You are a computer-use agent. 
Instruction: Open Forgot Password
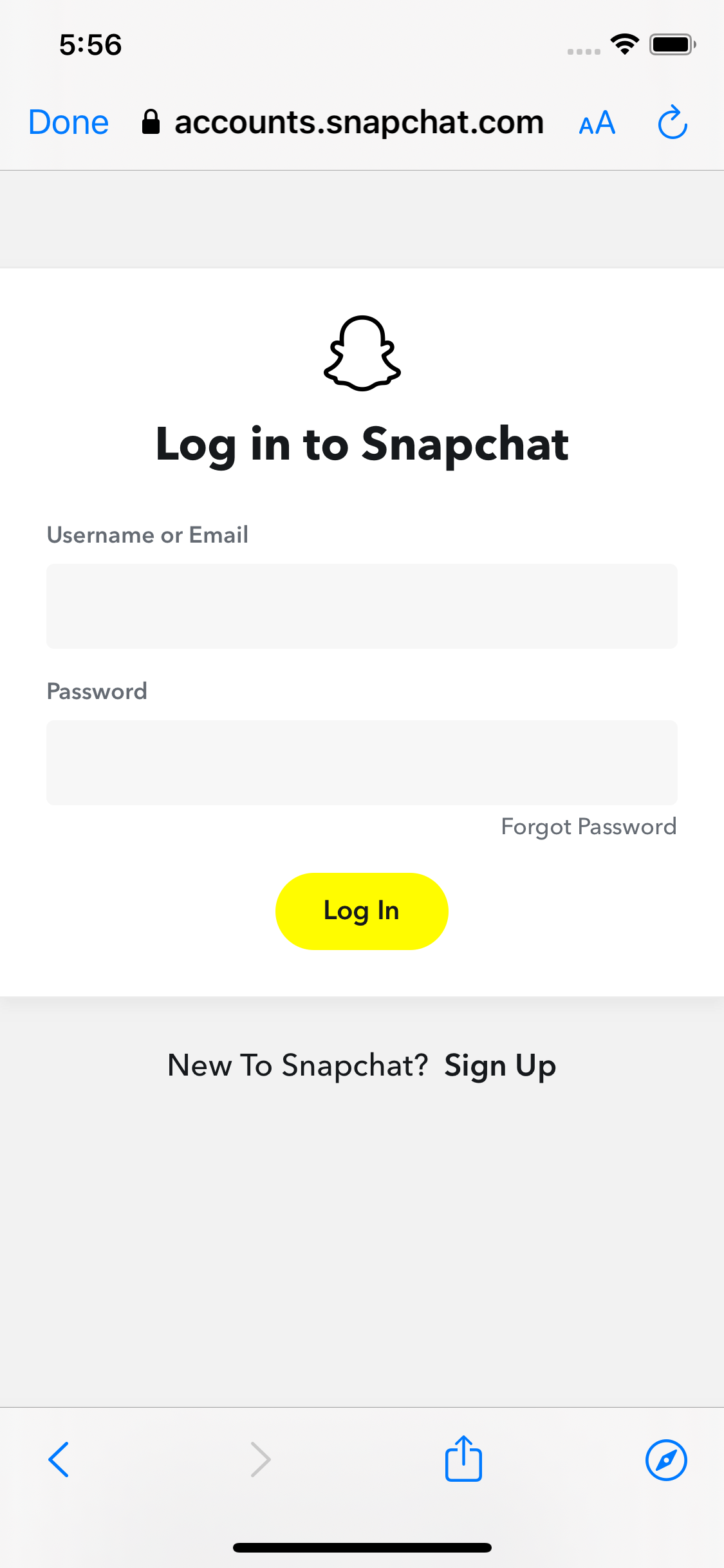(588, 826)
